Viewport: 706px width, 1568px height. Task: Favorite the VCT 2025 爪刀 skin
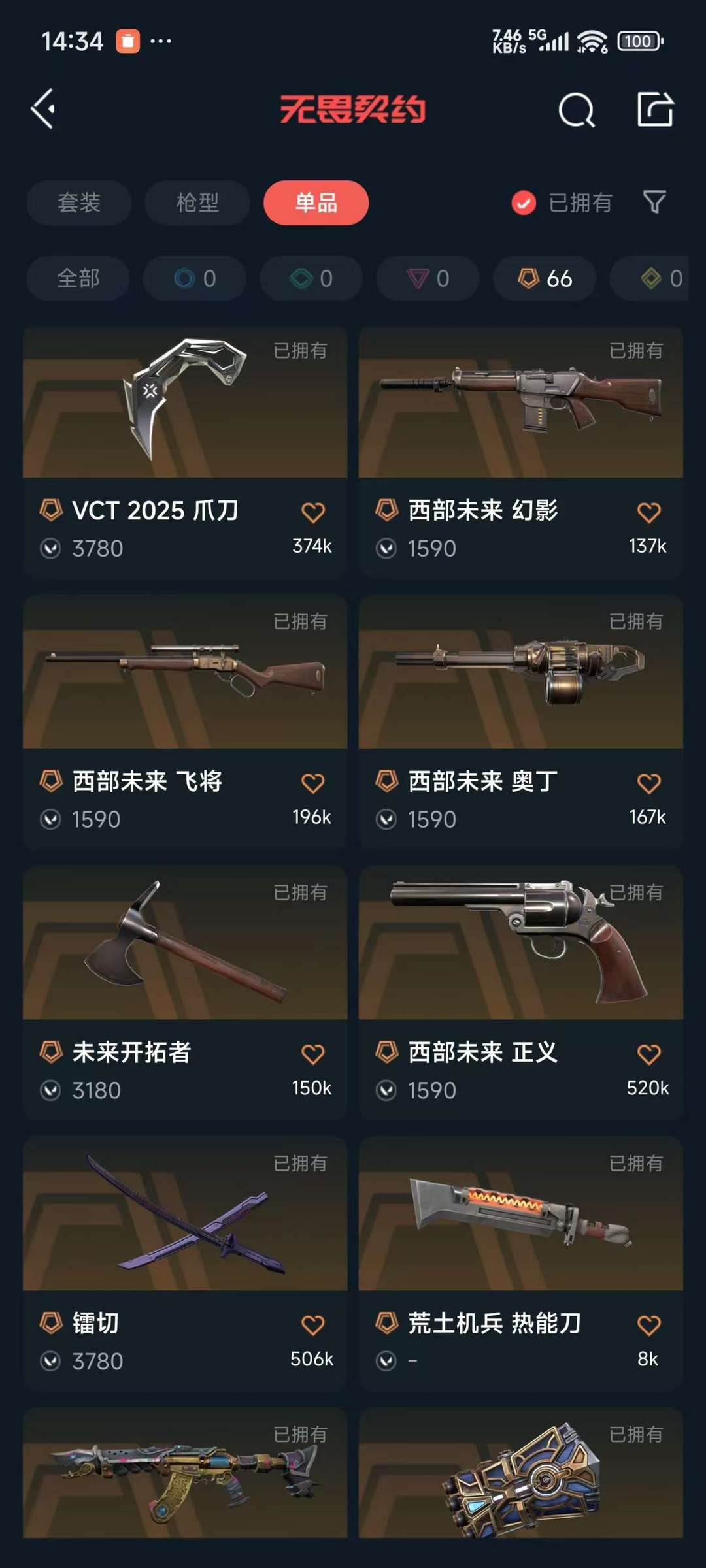(313, 513)
